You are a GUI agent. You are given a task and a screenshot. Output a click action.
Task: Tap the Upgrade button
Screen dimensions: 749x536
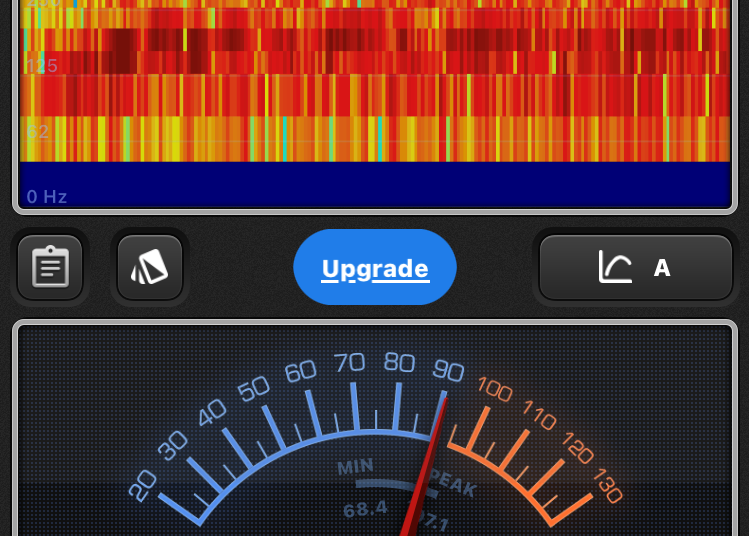pos(375,268)
